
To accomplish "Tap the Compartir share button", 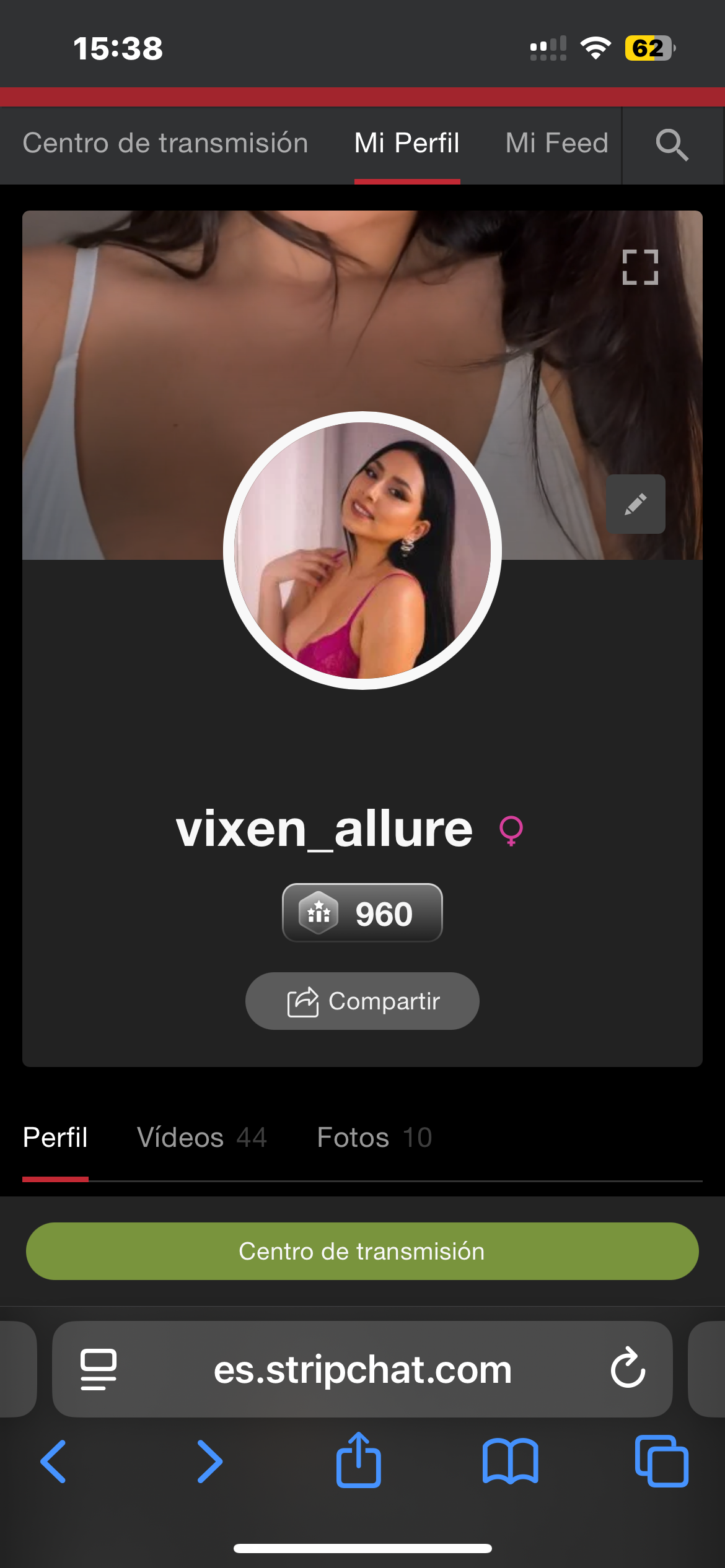I will pos(362,1001).
